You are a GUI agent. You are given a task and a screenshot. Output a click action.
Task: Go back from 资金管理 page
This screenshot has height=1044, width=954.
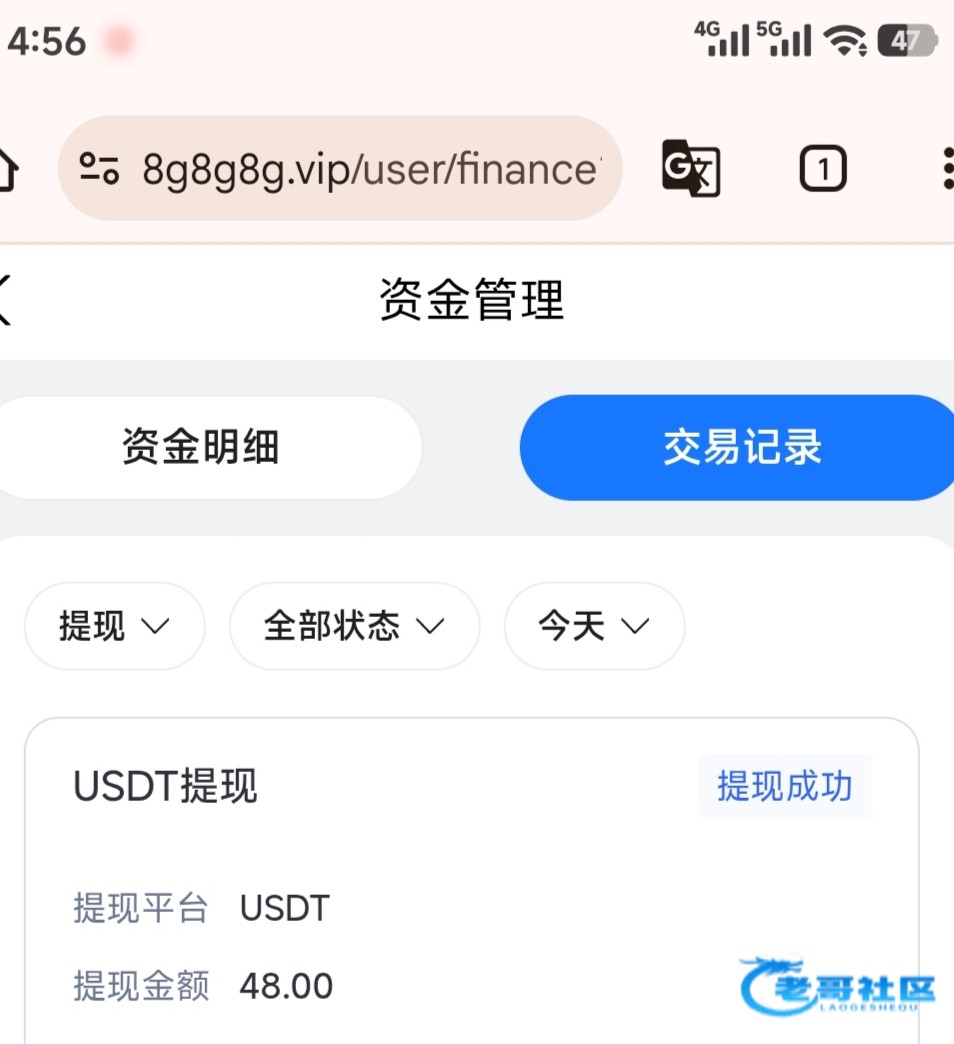pos(8,300)
